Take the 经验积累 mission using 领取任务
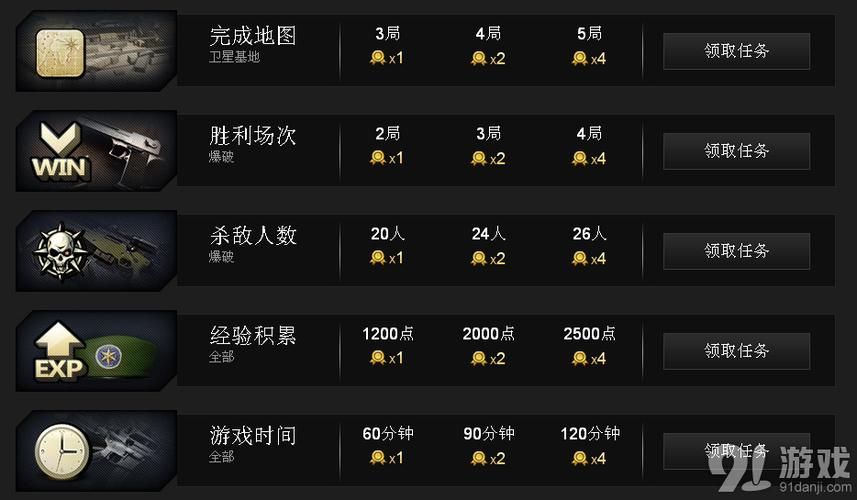The width and height of the screenshot is (857, 500). pos(736,351)
